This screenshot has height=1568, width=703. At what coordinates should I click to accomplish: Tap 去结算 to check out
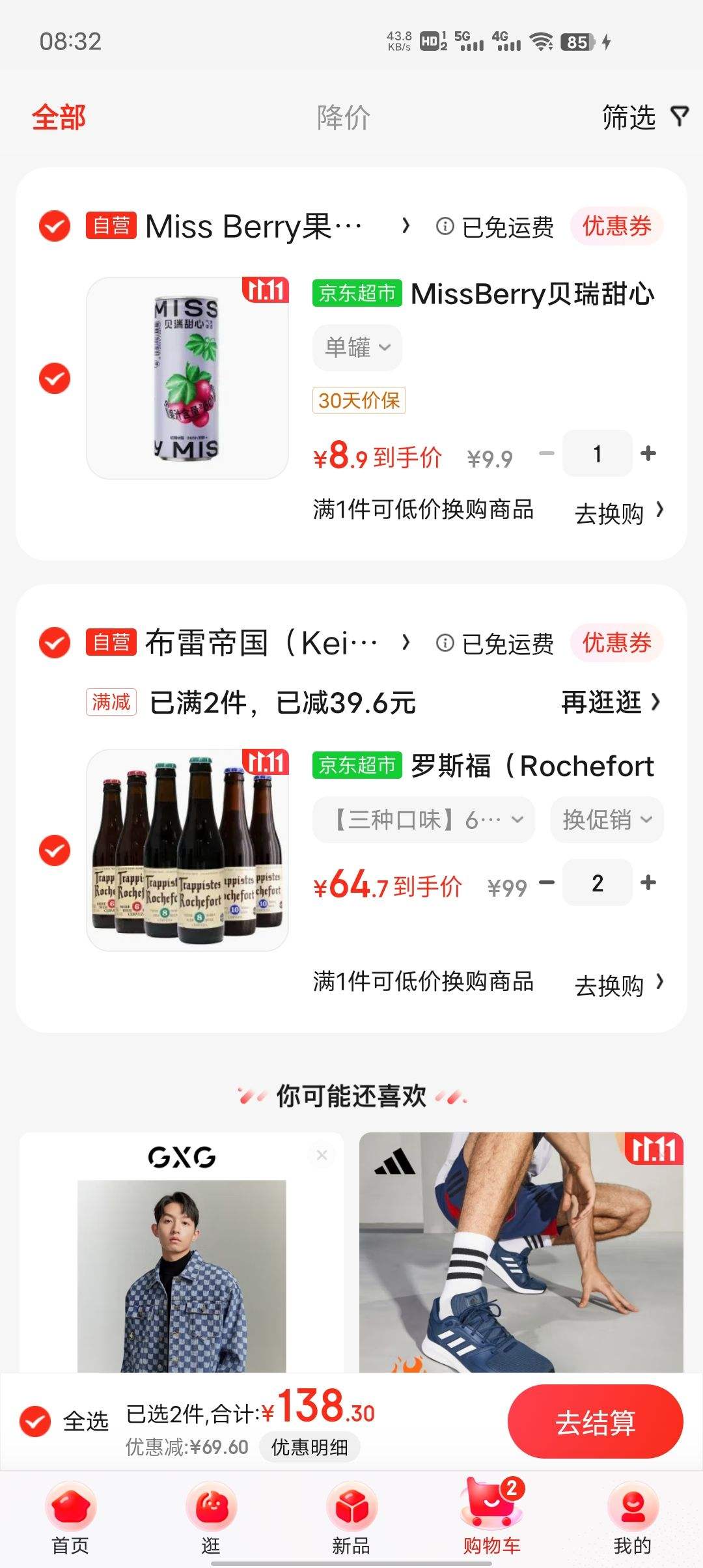[596, 1421]
